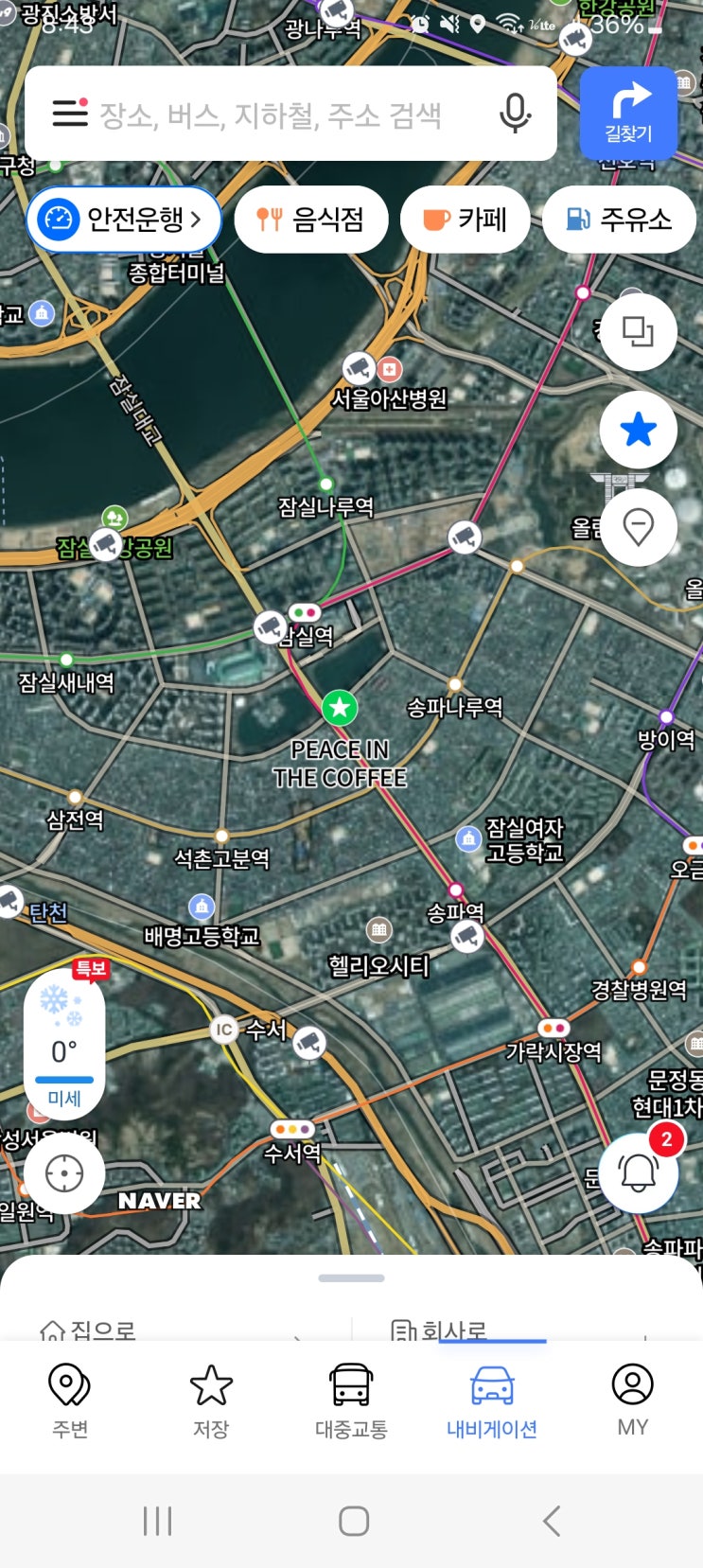703x1568 pixels.
Task: Open 길찾기 directions
Action: click(x=629, y=113)
